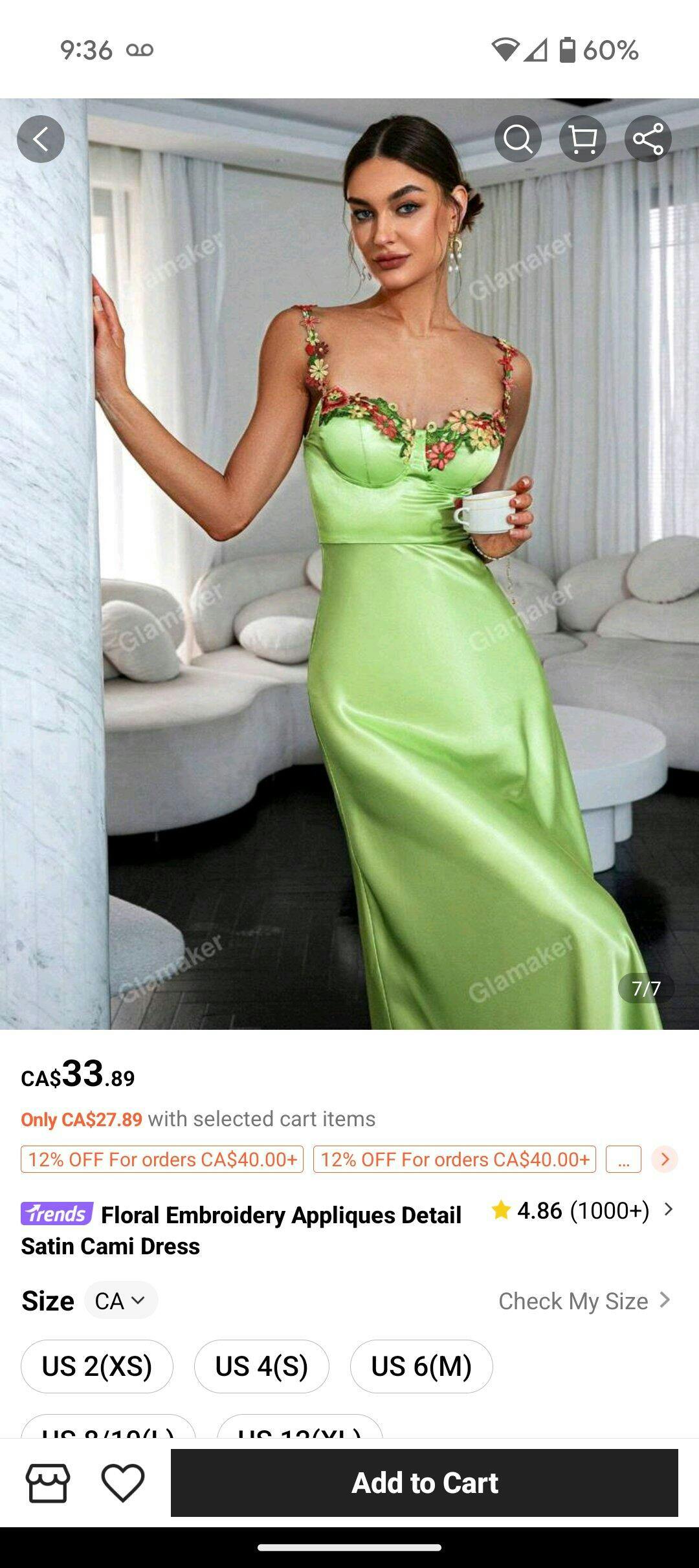
Task: Choose size US 6(M)
Action: (x=421, y=1366)
